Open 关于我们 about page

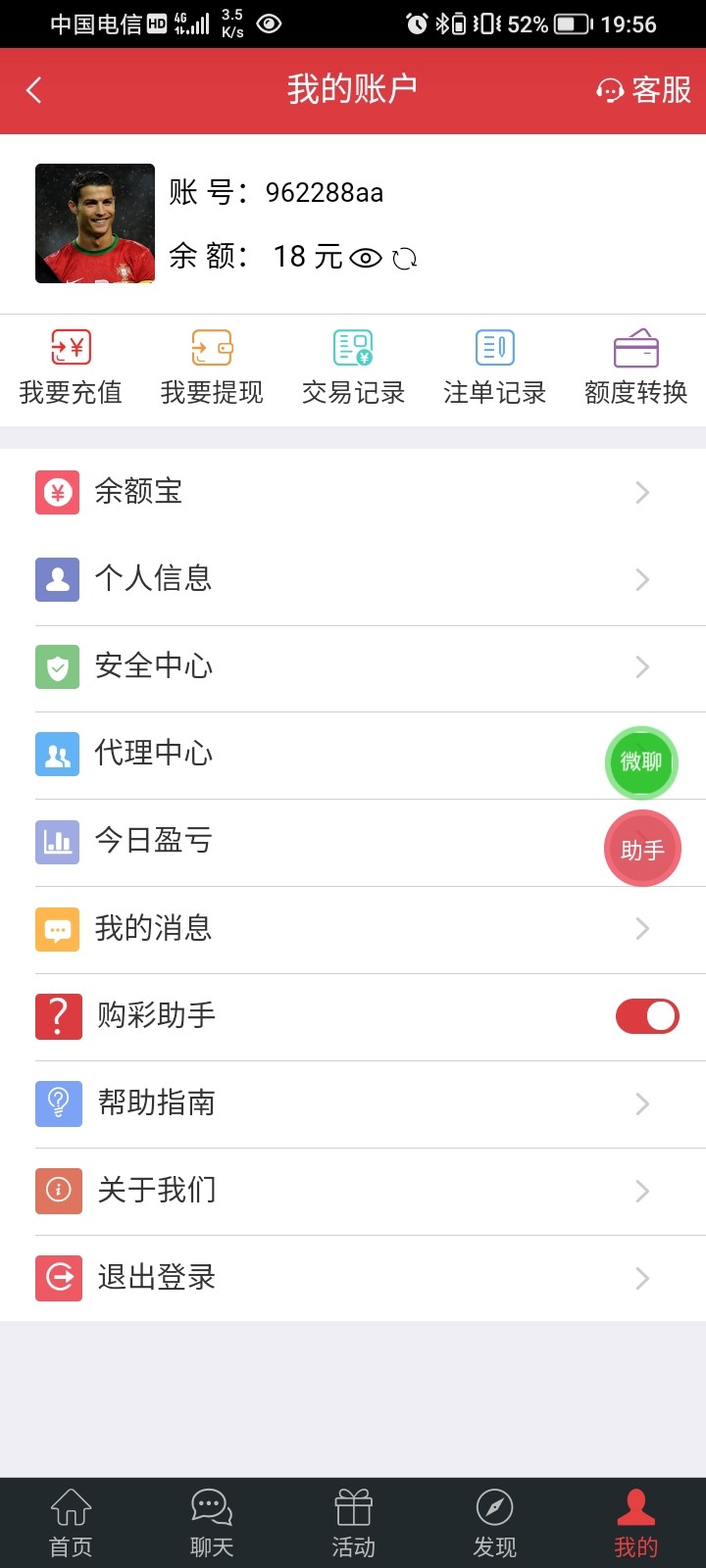353,1191
